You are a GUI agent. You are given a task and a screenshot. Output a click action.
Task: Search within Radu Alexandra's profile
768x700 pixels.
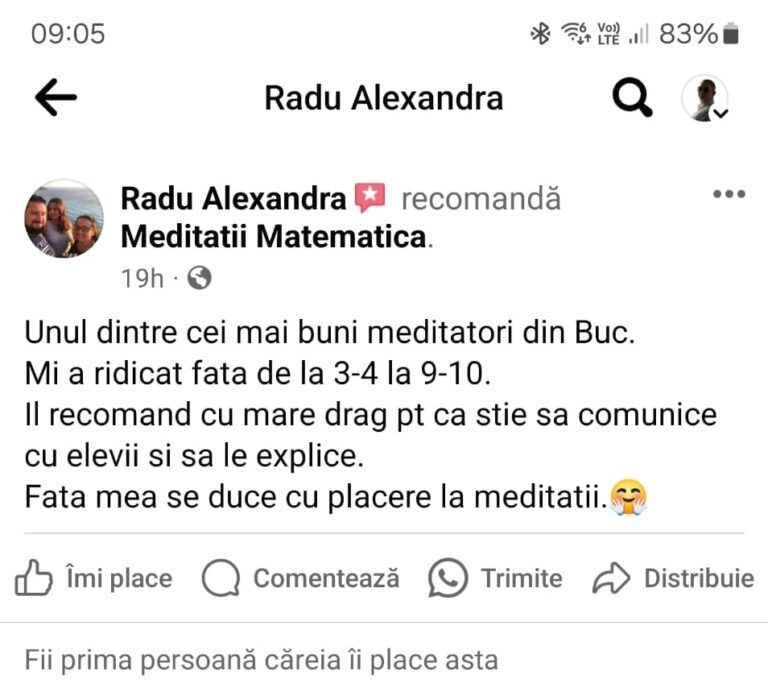(x=631, y=98)
